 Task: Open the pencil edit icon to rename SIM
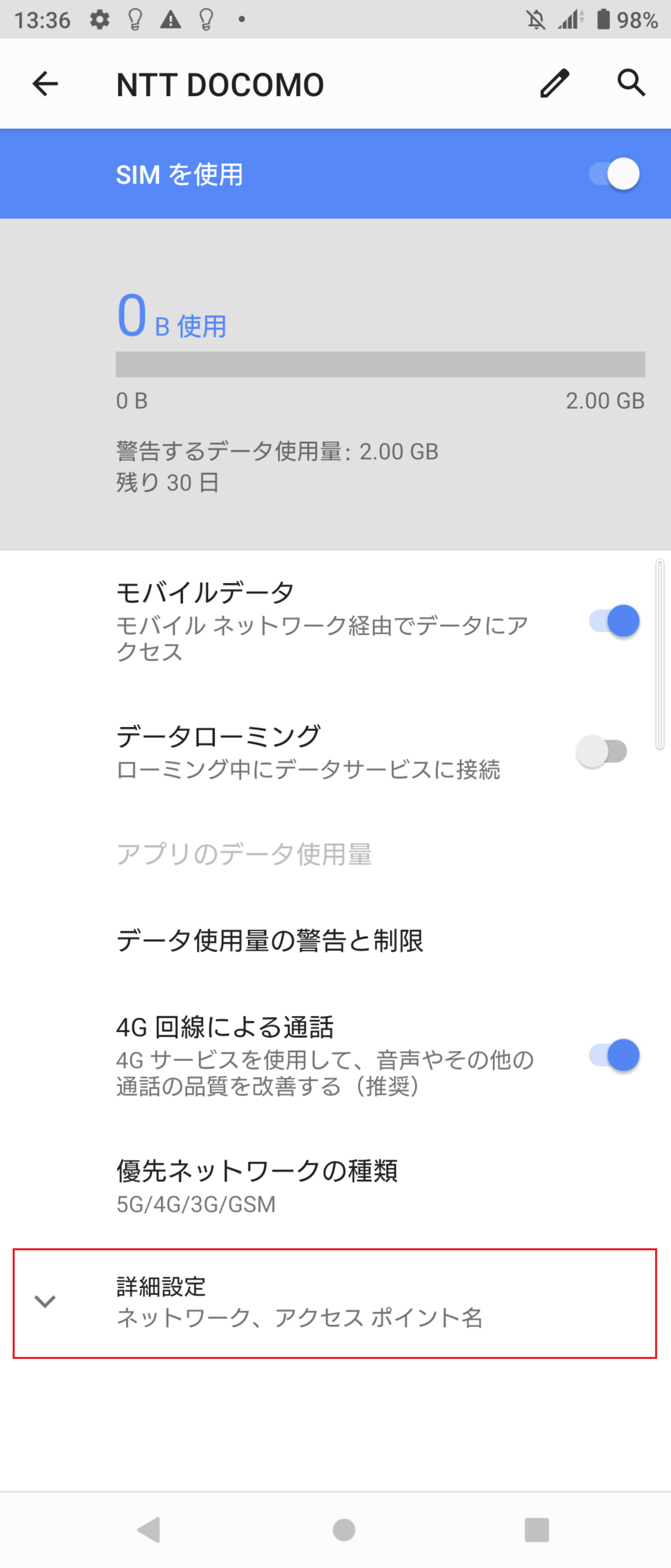coord(555,83)
